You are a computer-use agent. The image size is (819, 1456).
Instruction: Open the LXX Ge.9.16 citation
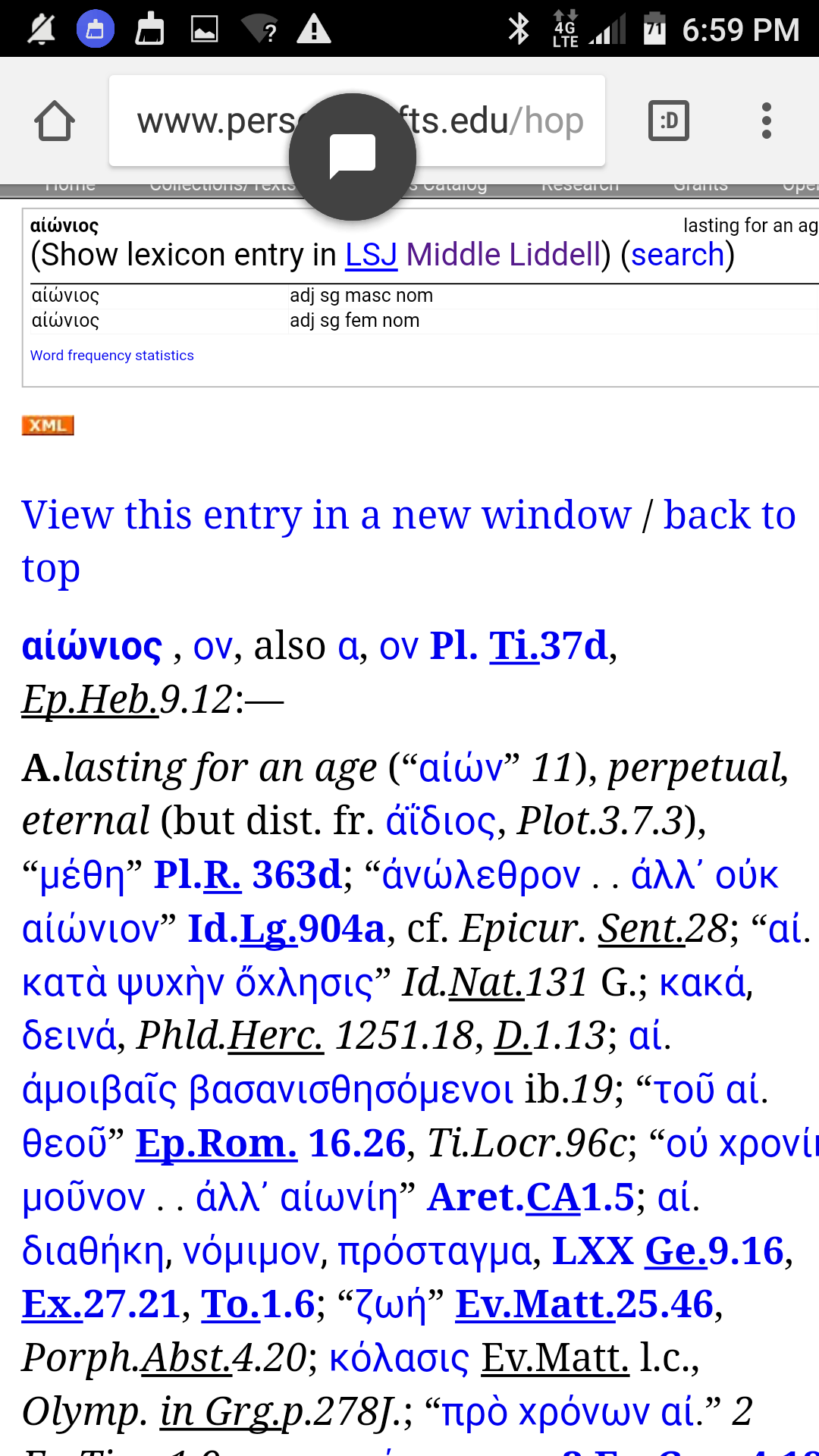(x=667, y=1251)
